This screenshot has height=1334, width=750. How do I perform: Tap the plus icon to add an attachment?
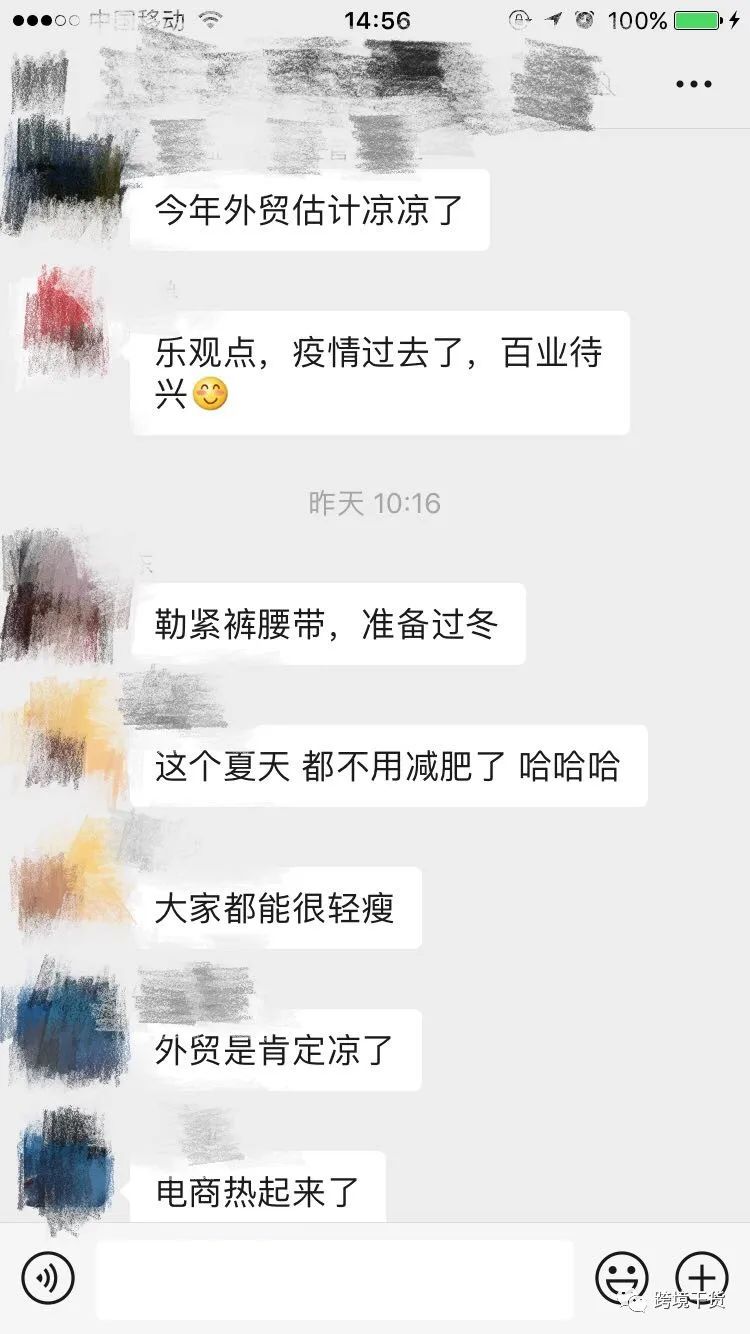[703, 1277]
